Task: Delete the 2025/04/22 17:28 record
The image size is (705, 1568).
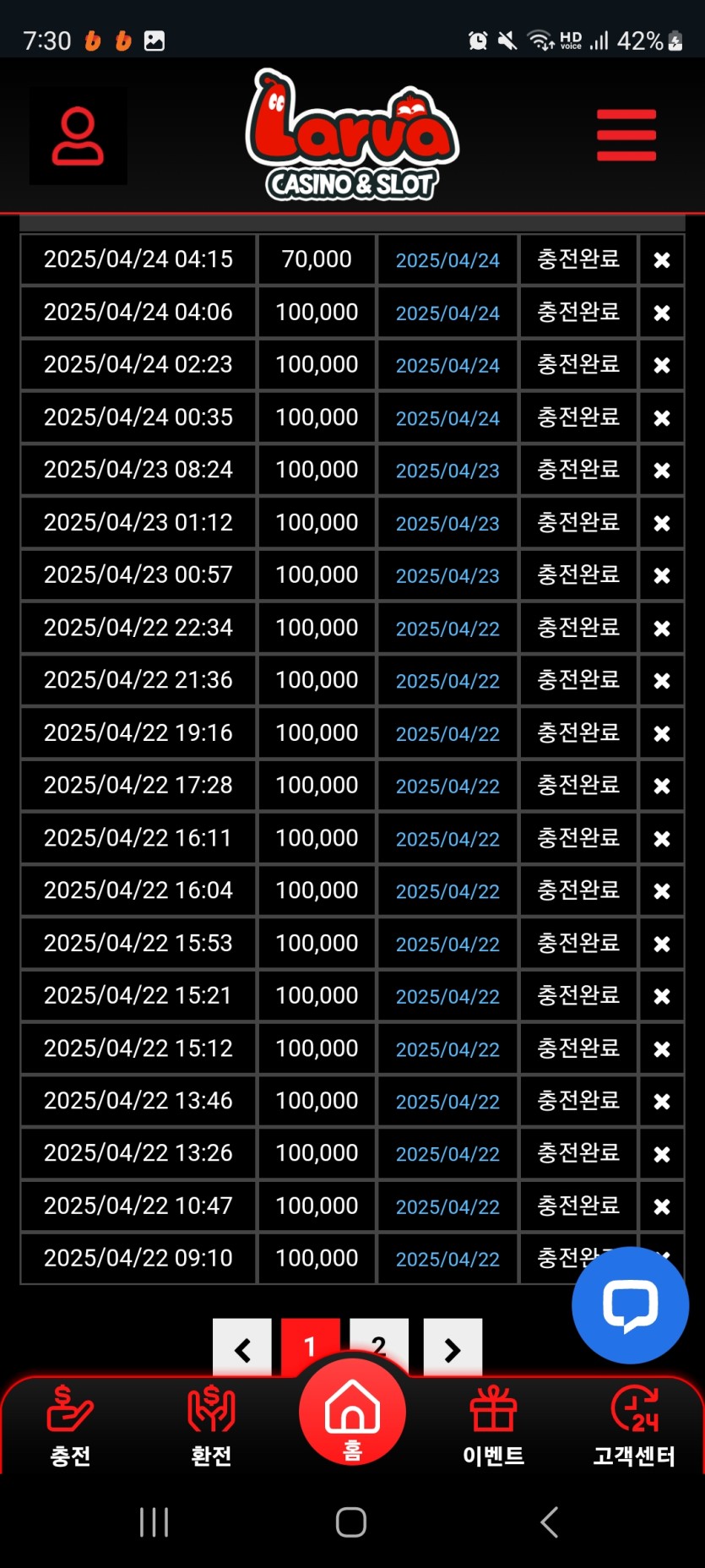Action: [x=661, y=786]
